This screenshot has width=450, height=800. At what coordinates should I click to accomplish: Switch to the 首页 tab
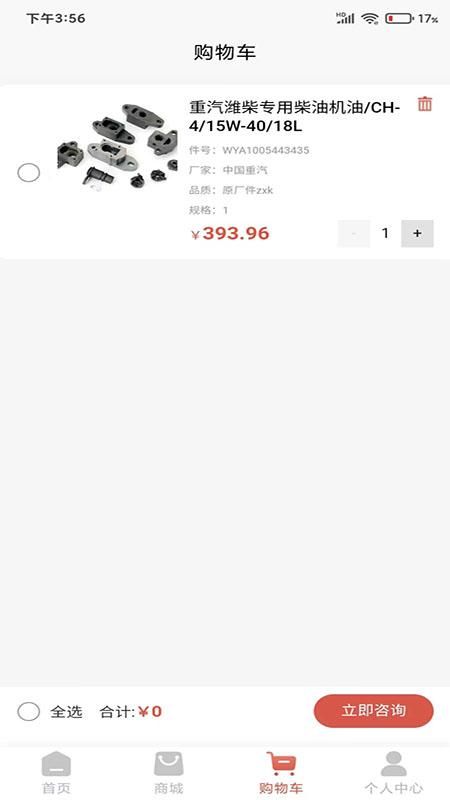pyautogui.click(x=56, y=773)
